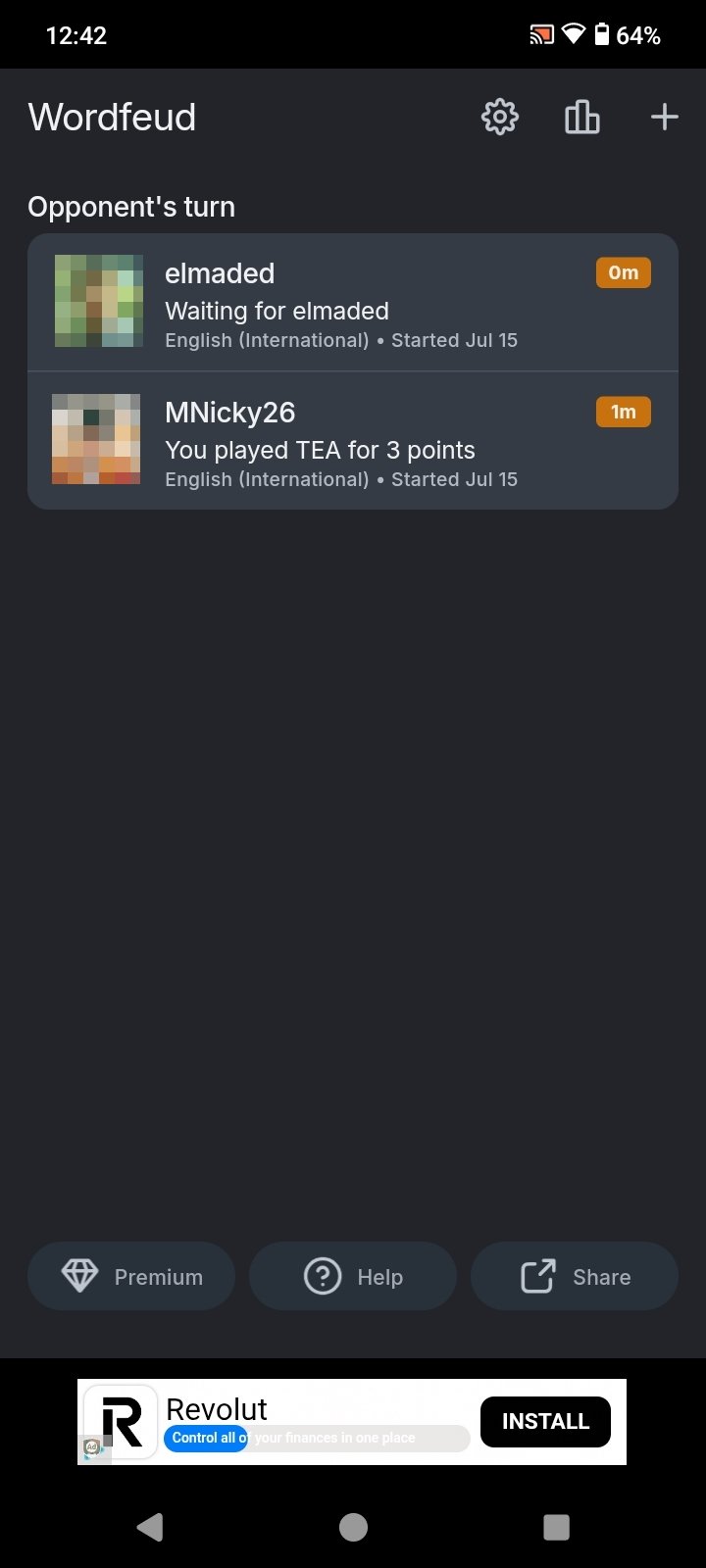The width and height of the screenshot is (706, 1568).
Task: Open recent apps overview
Action: click(556, 1527)
